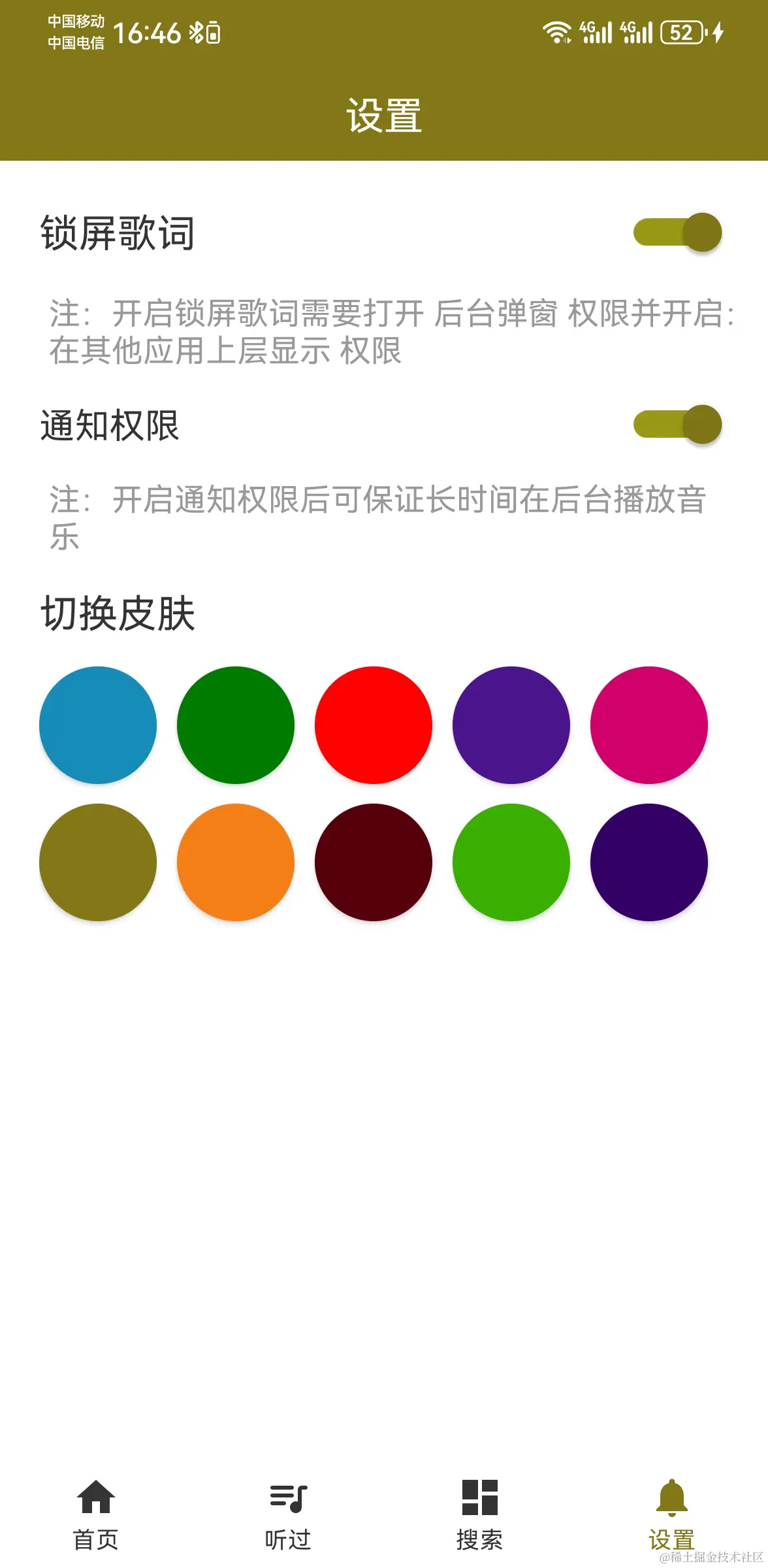Choose the dark green skin color
Viewport: 768px width, 1568px height.
coord(236,725)
